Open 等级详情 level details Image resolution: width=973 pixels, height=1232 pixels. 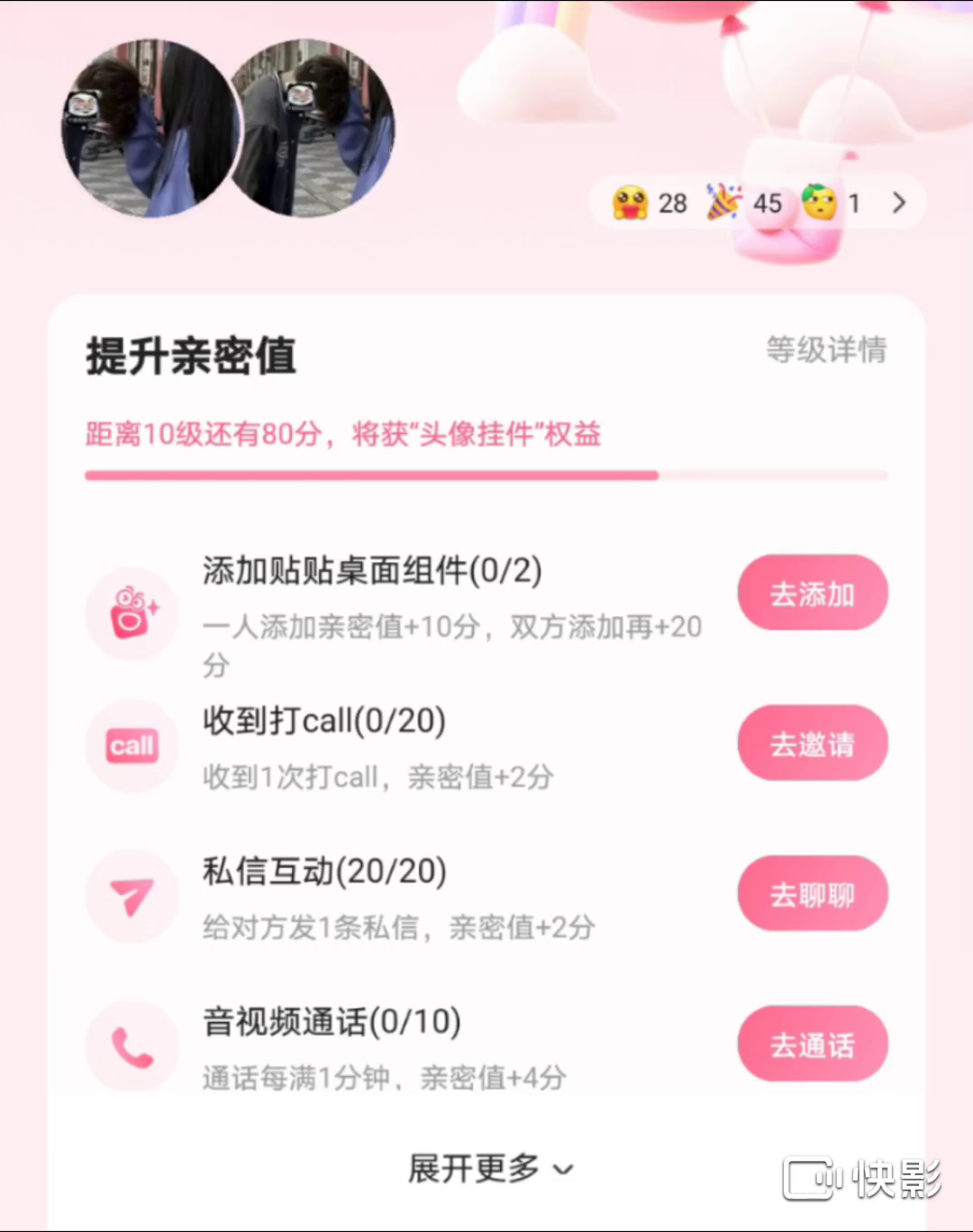pyautogui.click(x=826, y=349)
